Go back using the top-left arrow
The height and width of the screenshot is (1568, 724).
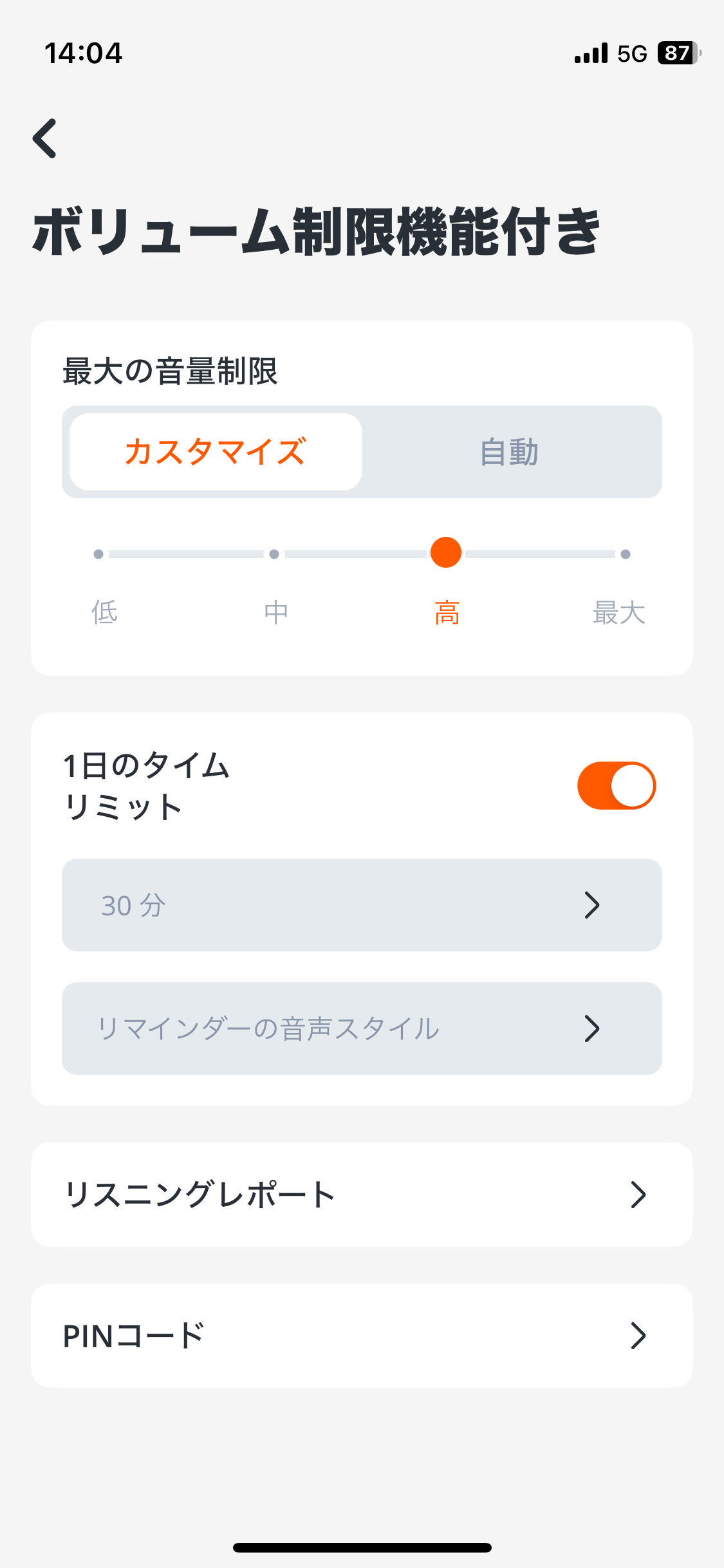[x=45, y=138]
